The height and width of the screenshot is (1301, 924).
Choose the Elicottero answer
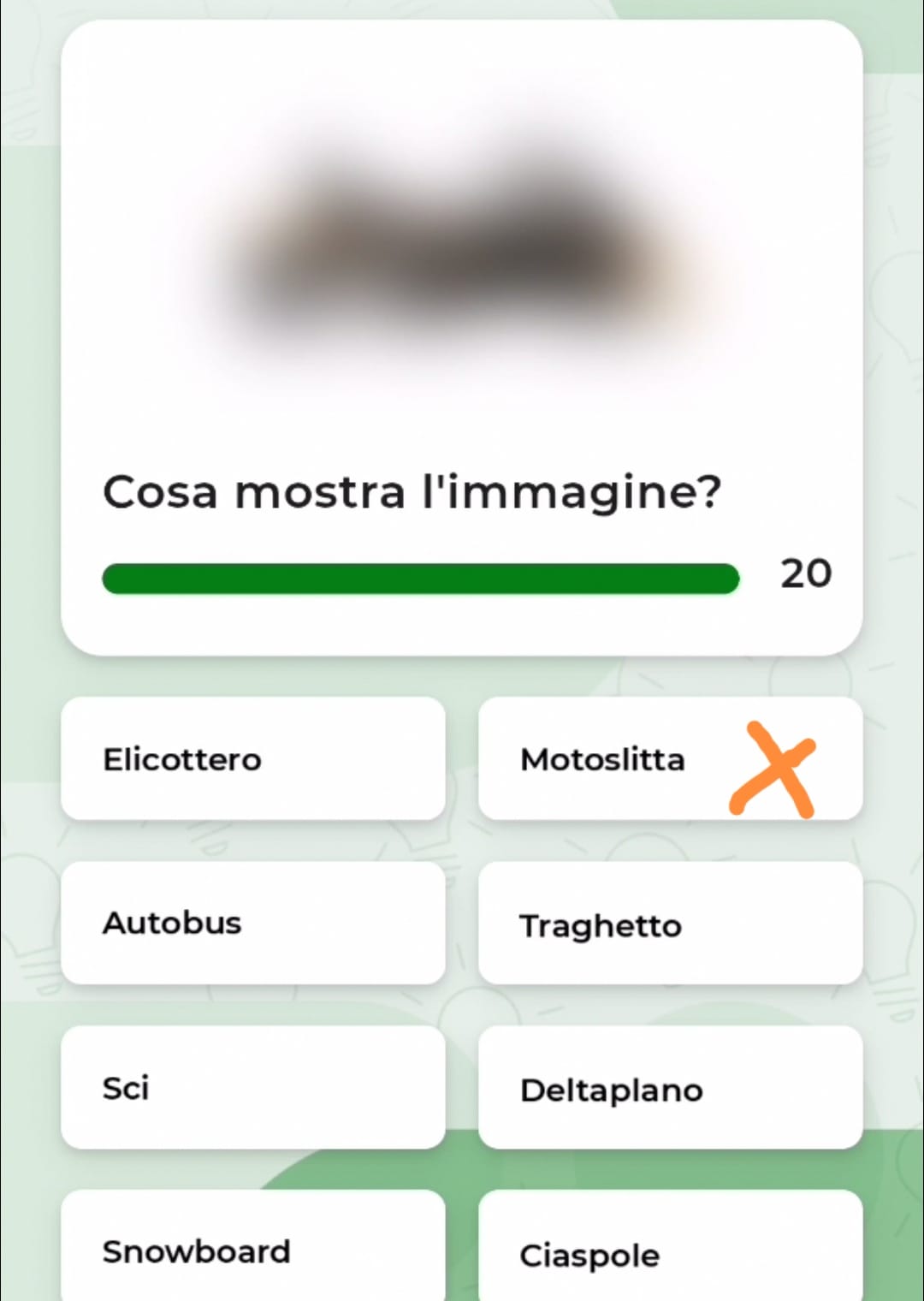coord(252,758)
